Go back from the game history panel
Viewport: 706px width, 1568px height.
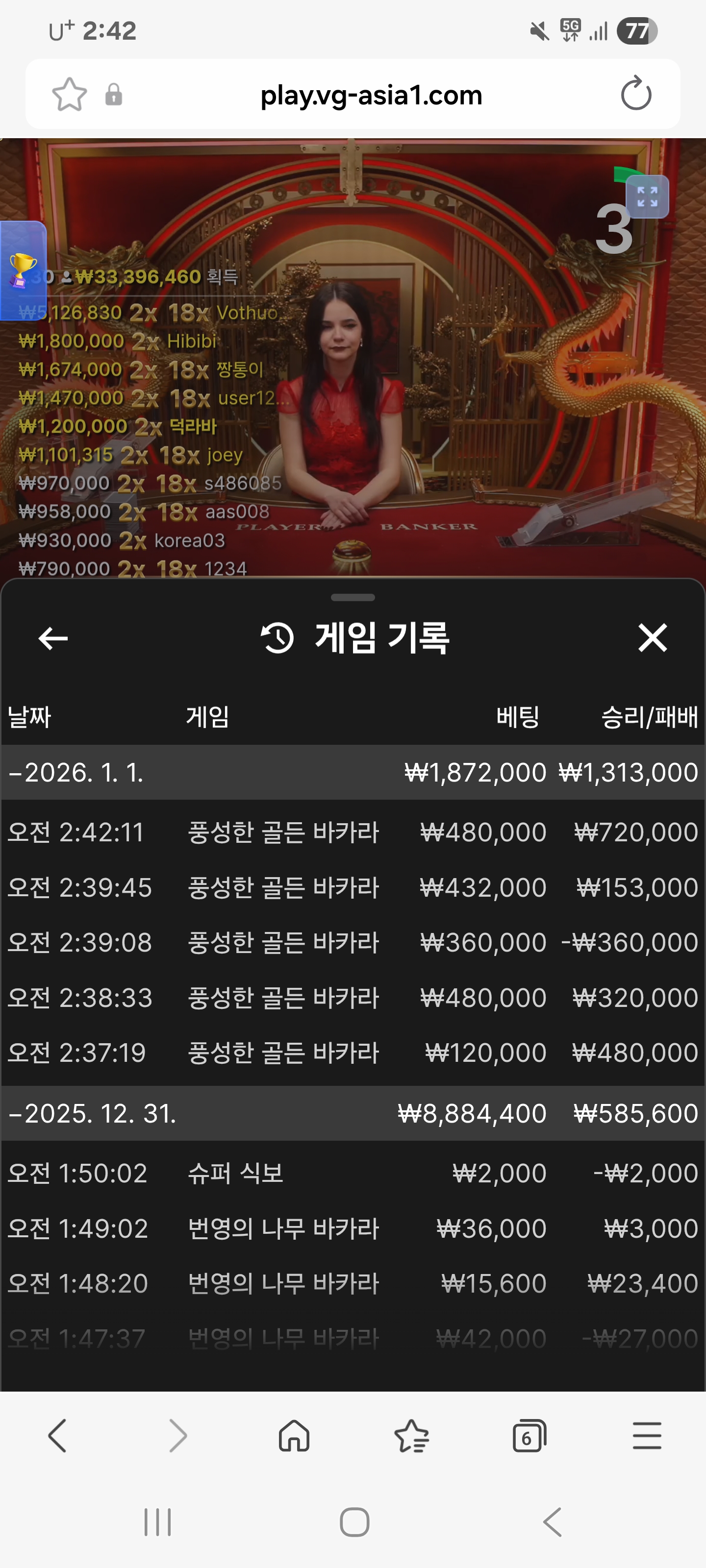(53, 638)
